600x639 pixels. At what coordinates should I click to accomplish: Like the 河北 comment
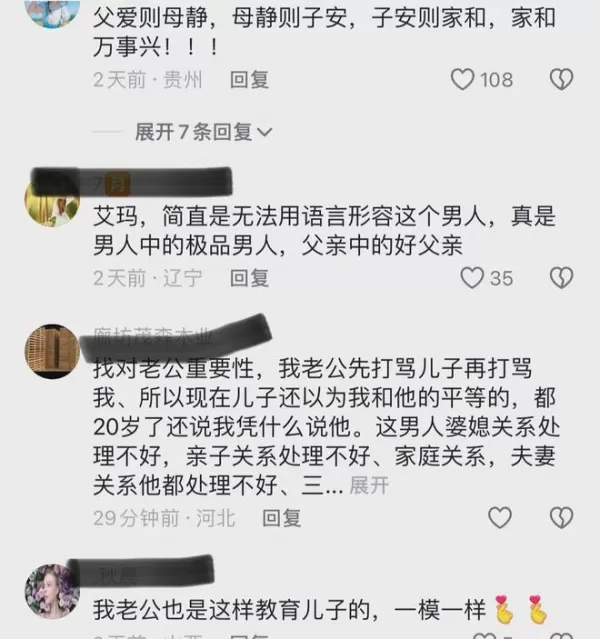click(499, 517)
